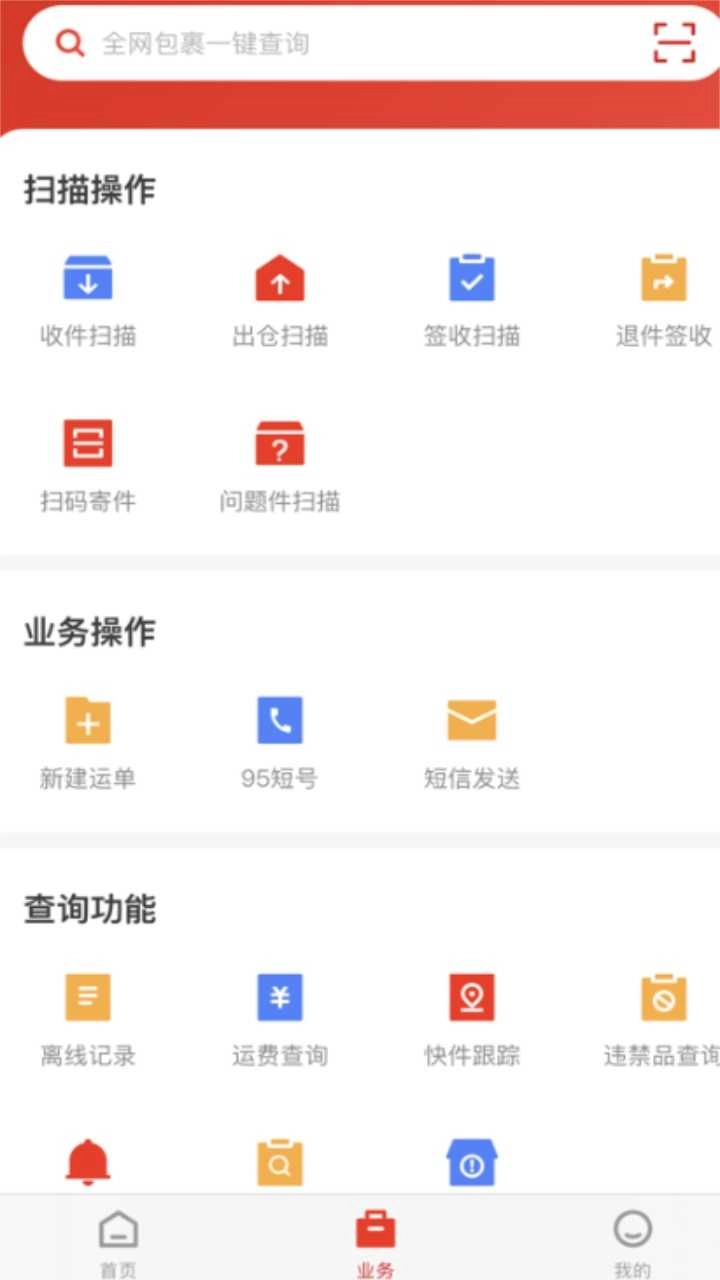Tap the 全网包裹一键查询 search field
This screenshot has width=720, height=1280.
coord(300,44)
